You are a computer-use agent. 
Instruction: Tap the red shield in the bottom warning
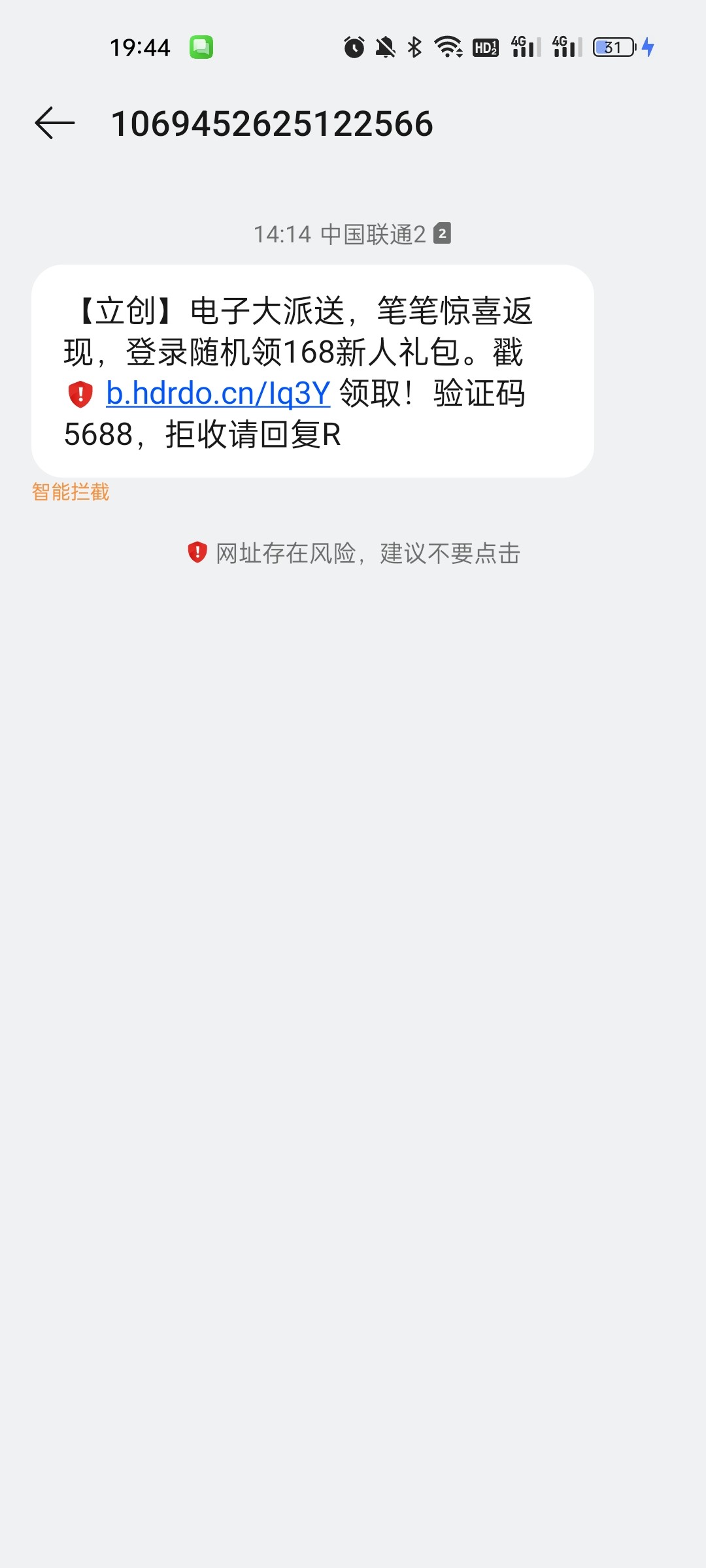195,553
